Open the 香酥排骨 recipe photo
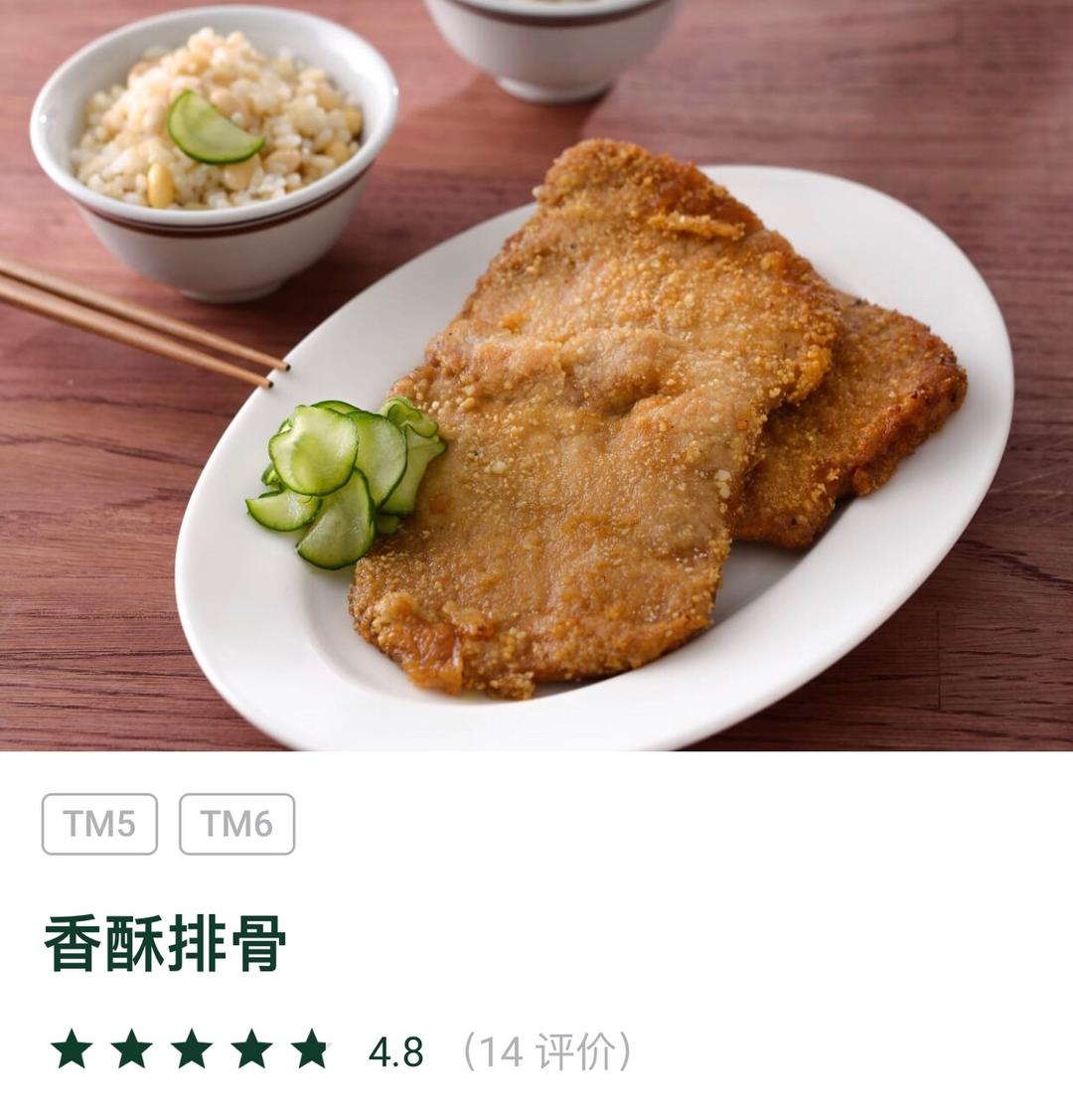1073x1120 pixels. pyautogui.click(x=536, y=376)
